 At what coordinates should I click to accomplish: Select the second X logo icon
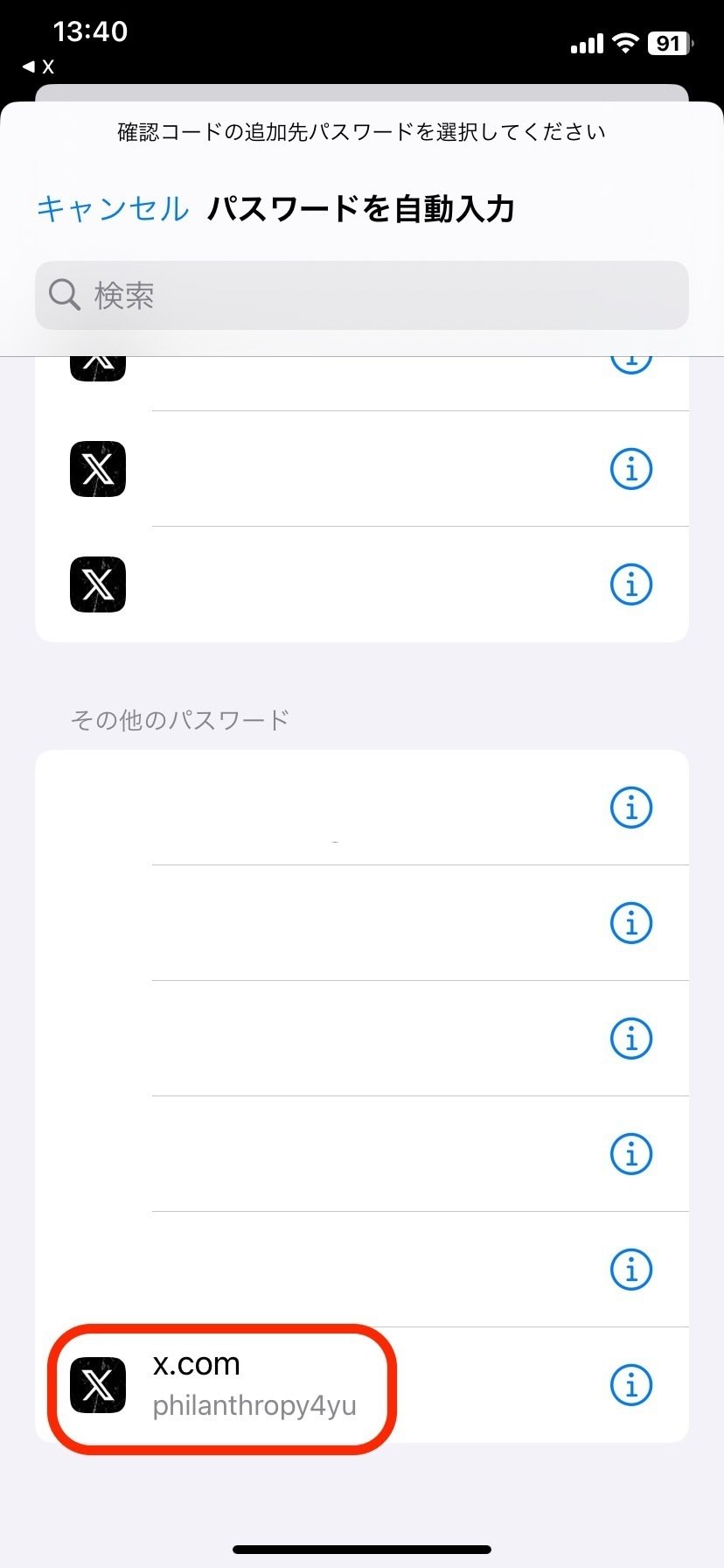(x=97, y=468)
